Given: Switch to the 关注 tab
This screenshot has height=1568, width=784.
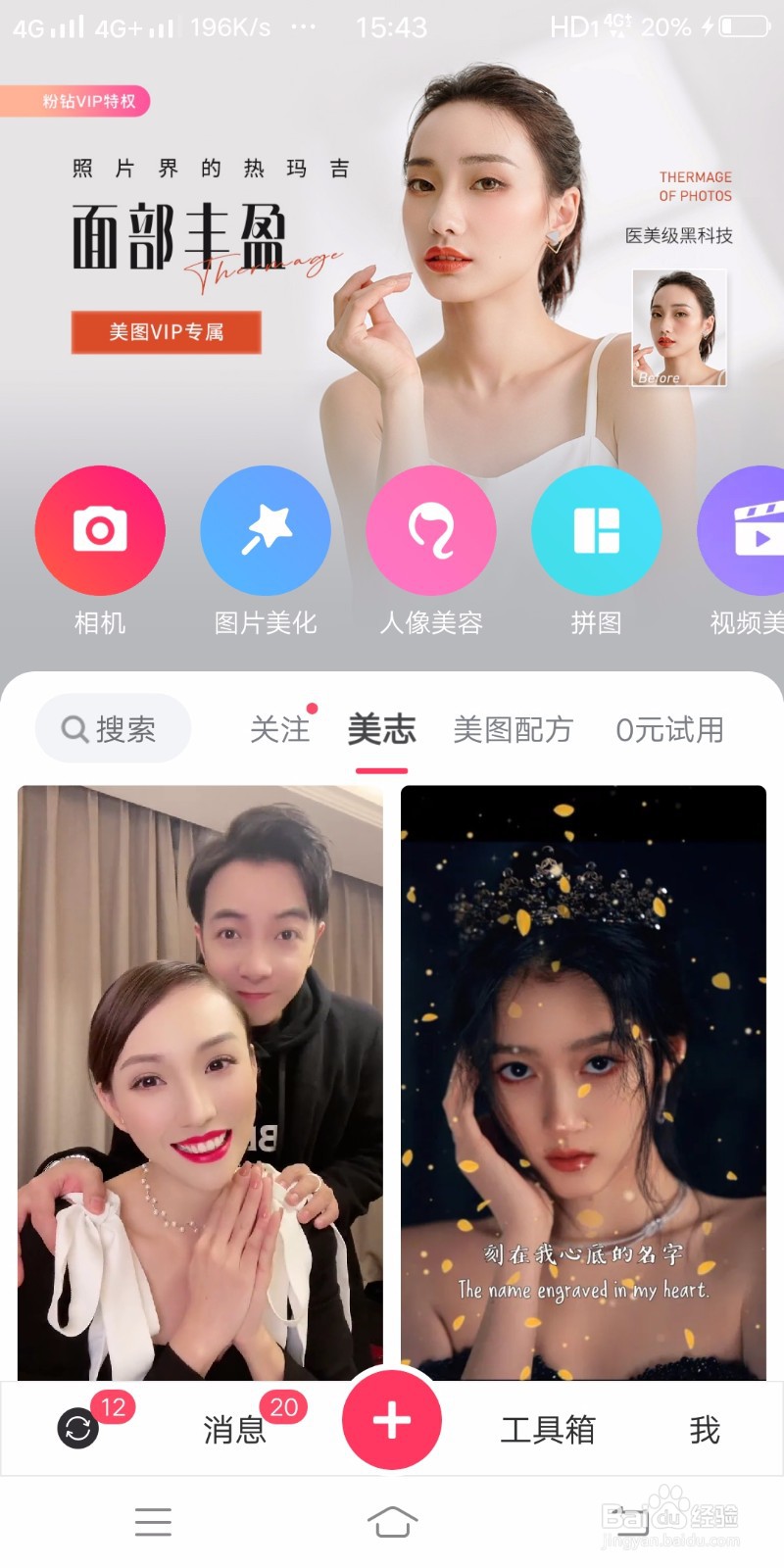Looking at the screenshot, I should (x=280, y=728).
